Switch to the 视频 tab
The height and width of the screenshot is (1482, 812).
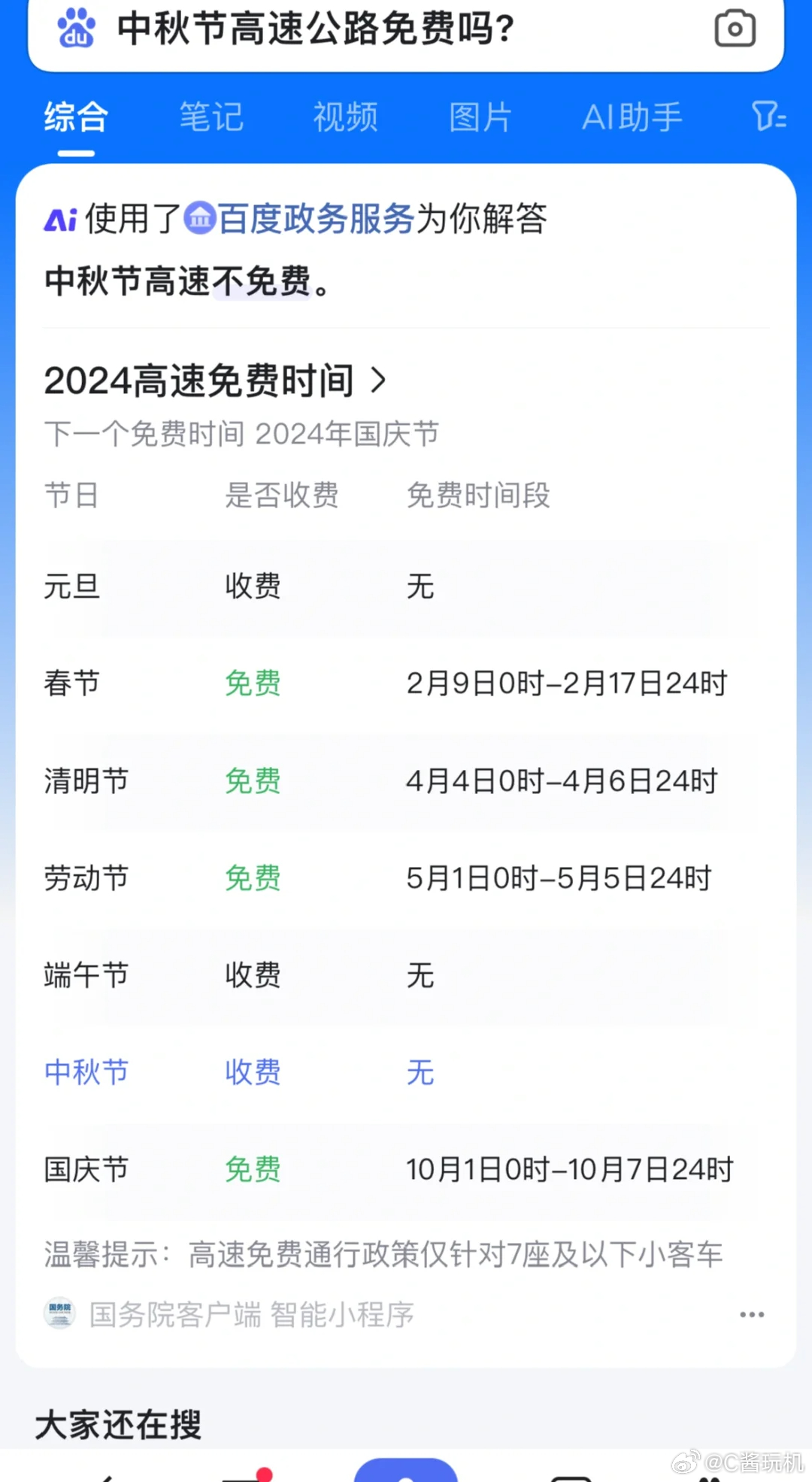[x=346, y=117]
